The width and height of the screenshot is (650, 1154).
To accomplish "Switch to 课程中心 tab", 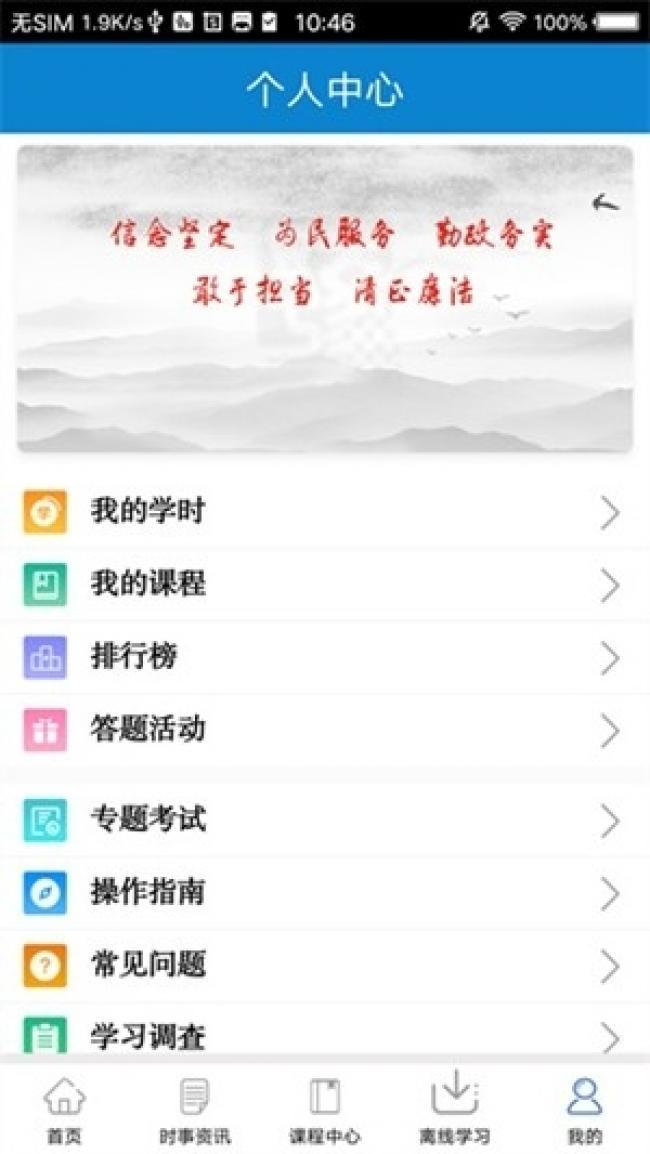I will click(x=325, y=1110).
